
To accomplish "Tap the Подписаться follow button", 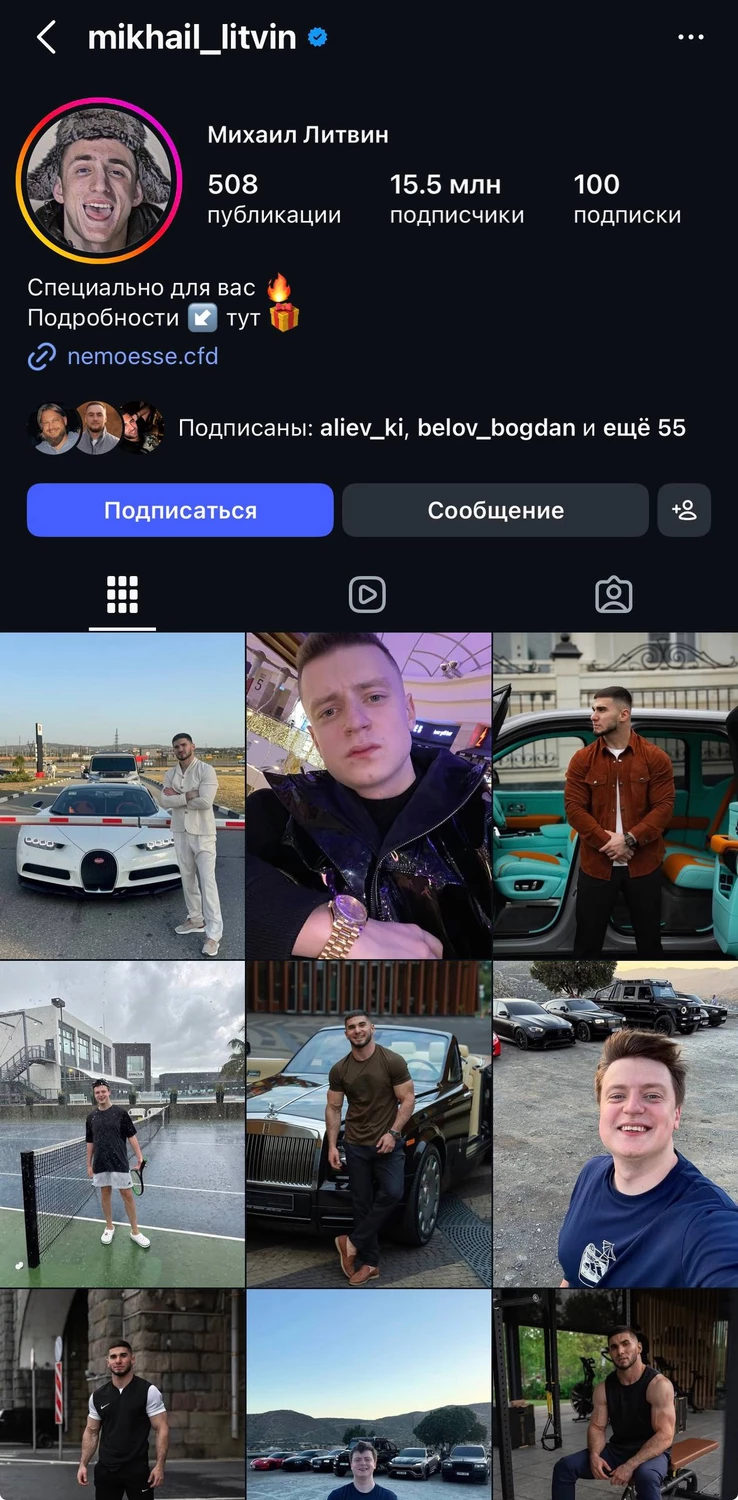I will tap(180, 510).
